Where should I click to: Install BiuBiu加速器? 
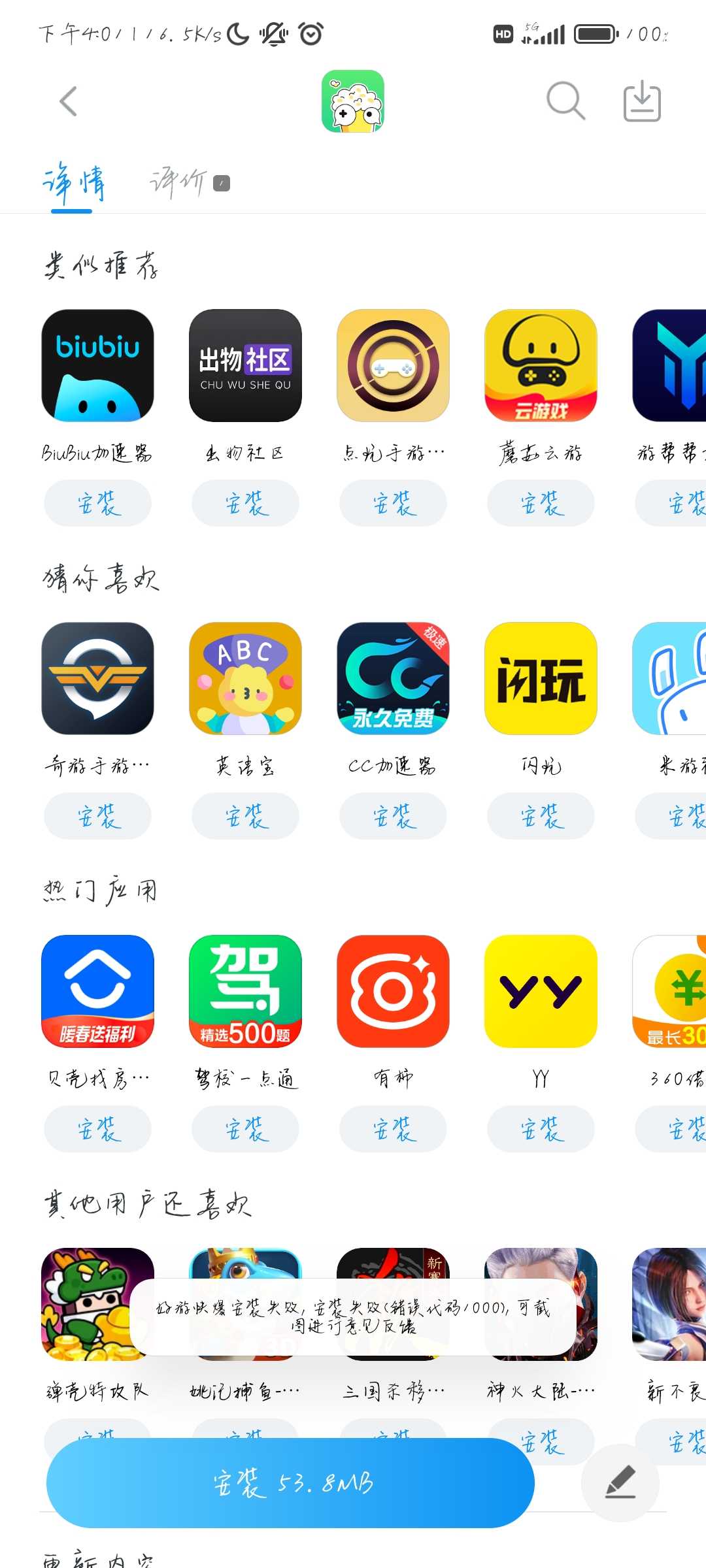click(97, 503)
